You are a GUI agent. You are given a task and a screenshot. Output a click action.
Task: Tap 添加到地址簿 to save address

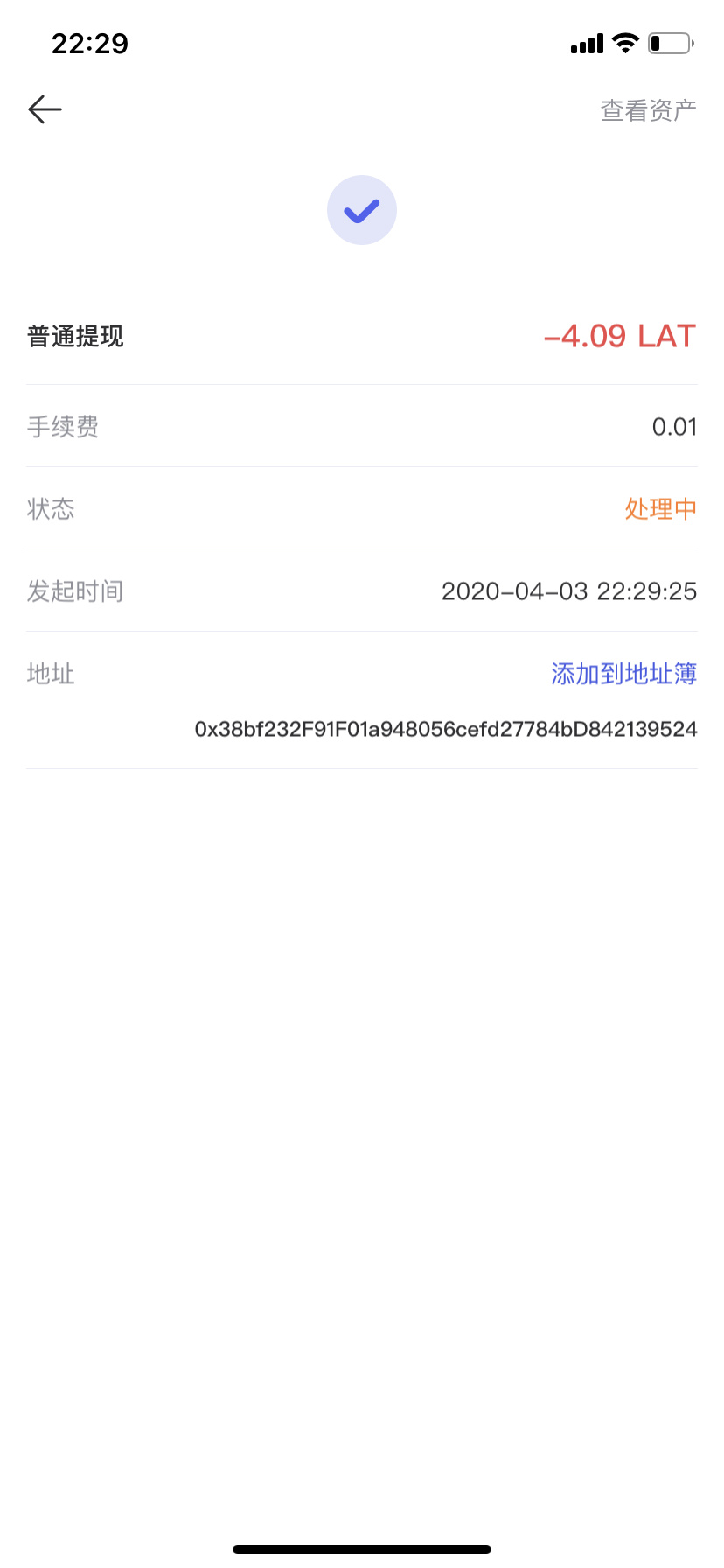623,673
